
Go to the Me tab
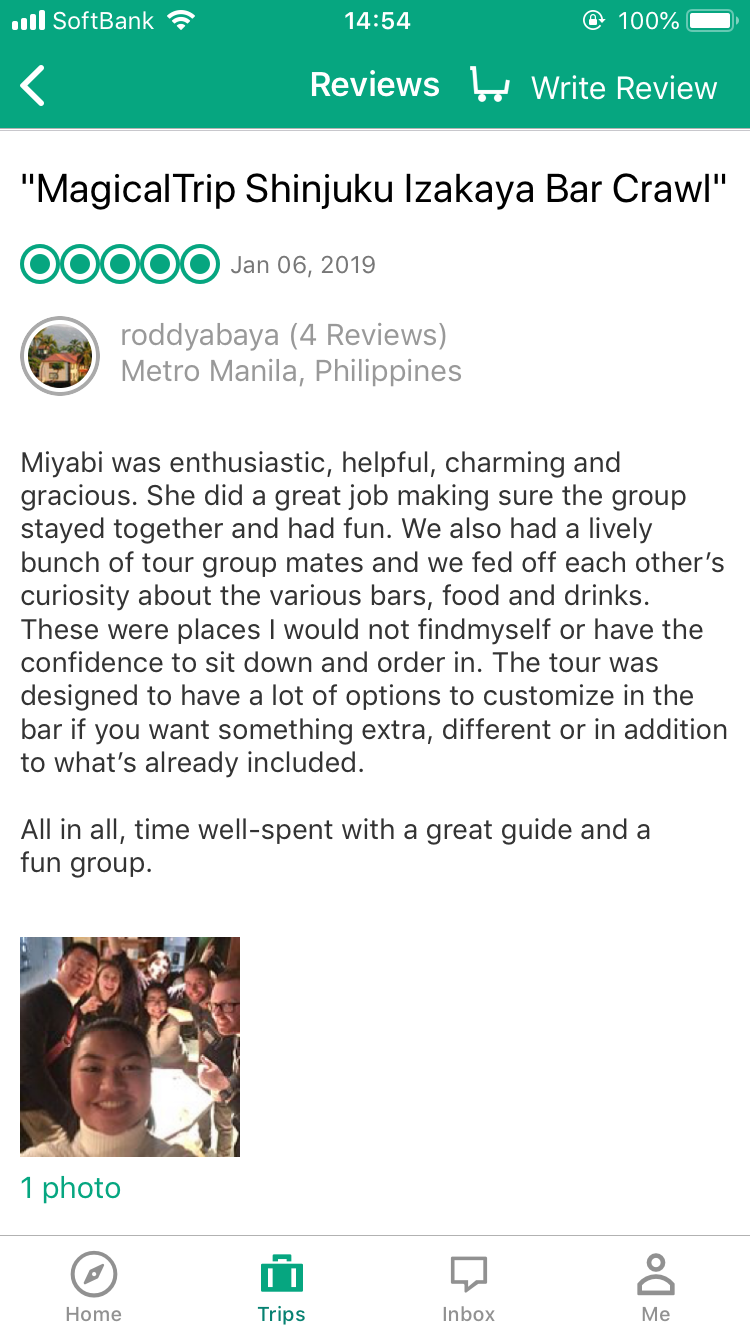pos(656,1288)
